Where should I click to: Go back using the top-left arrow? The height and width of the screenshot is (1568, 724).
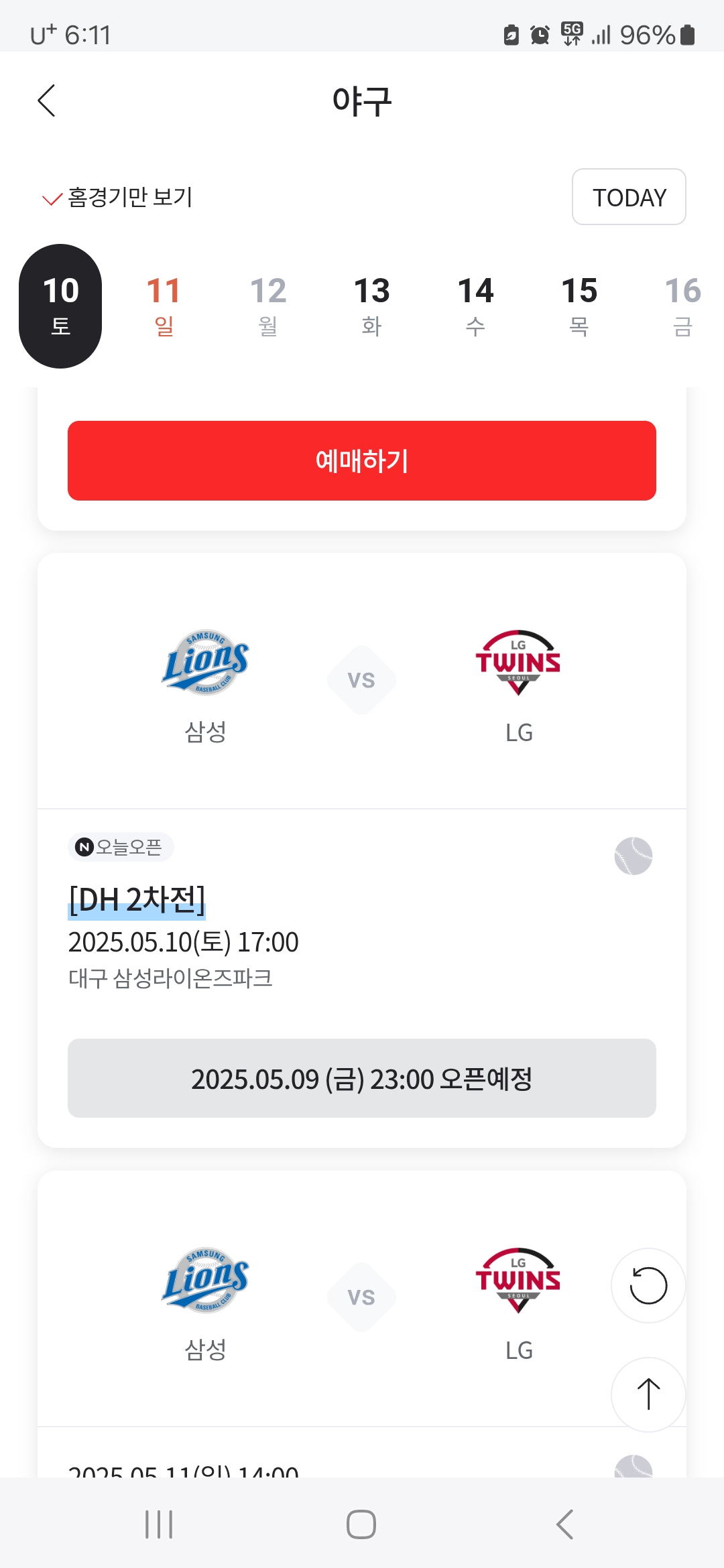point(46,101)
